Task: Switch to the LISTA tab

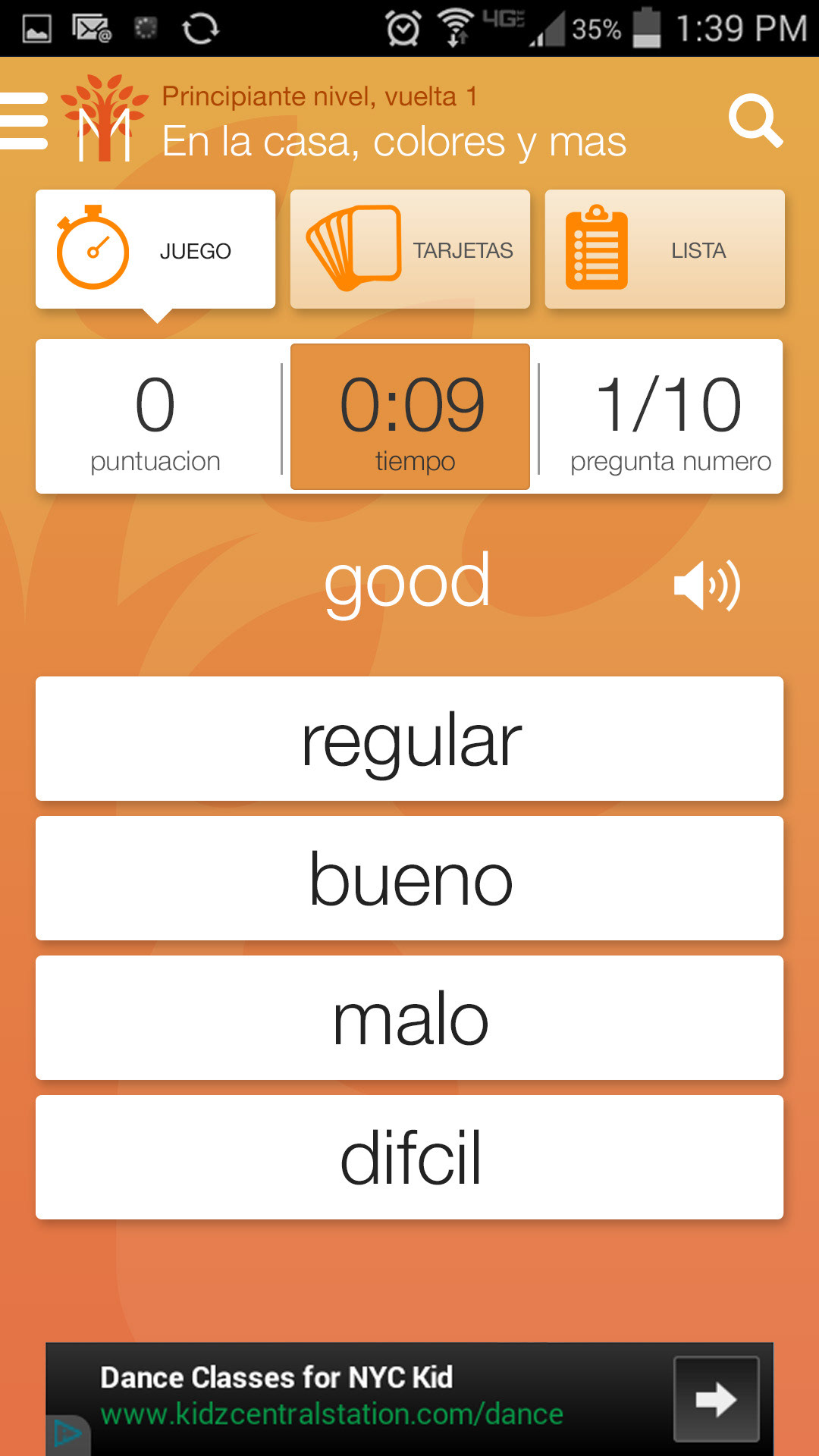Action: coord(664,249)
